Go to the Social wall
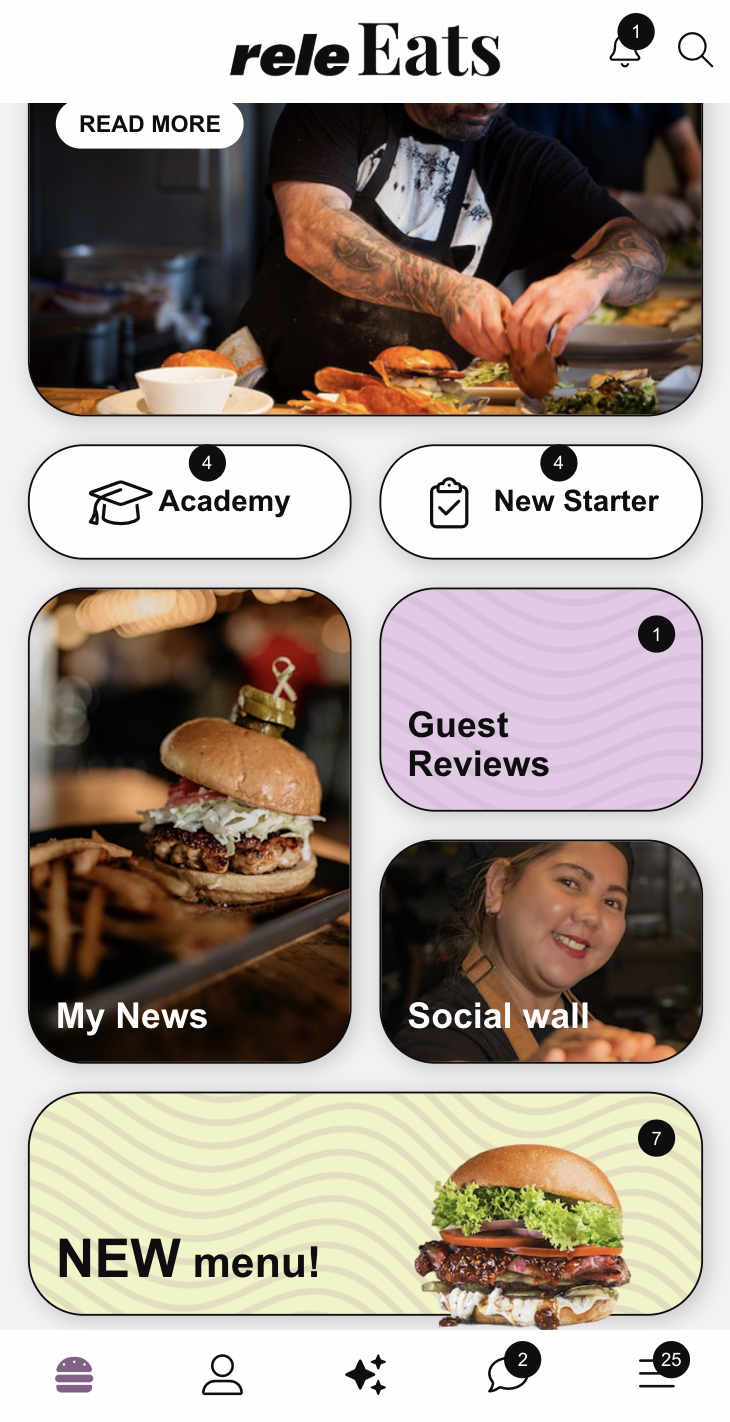Viewport: 730px width, 1422px height. coord(541,951)
